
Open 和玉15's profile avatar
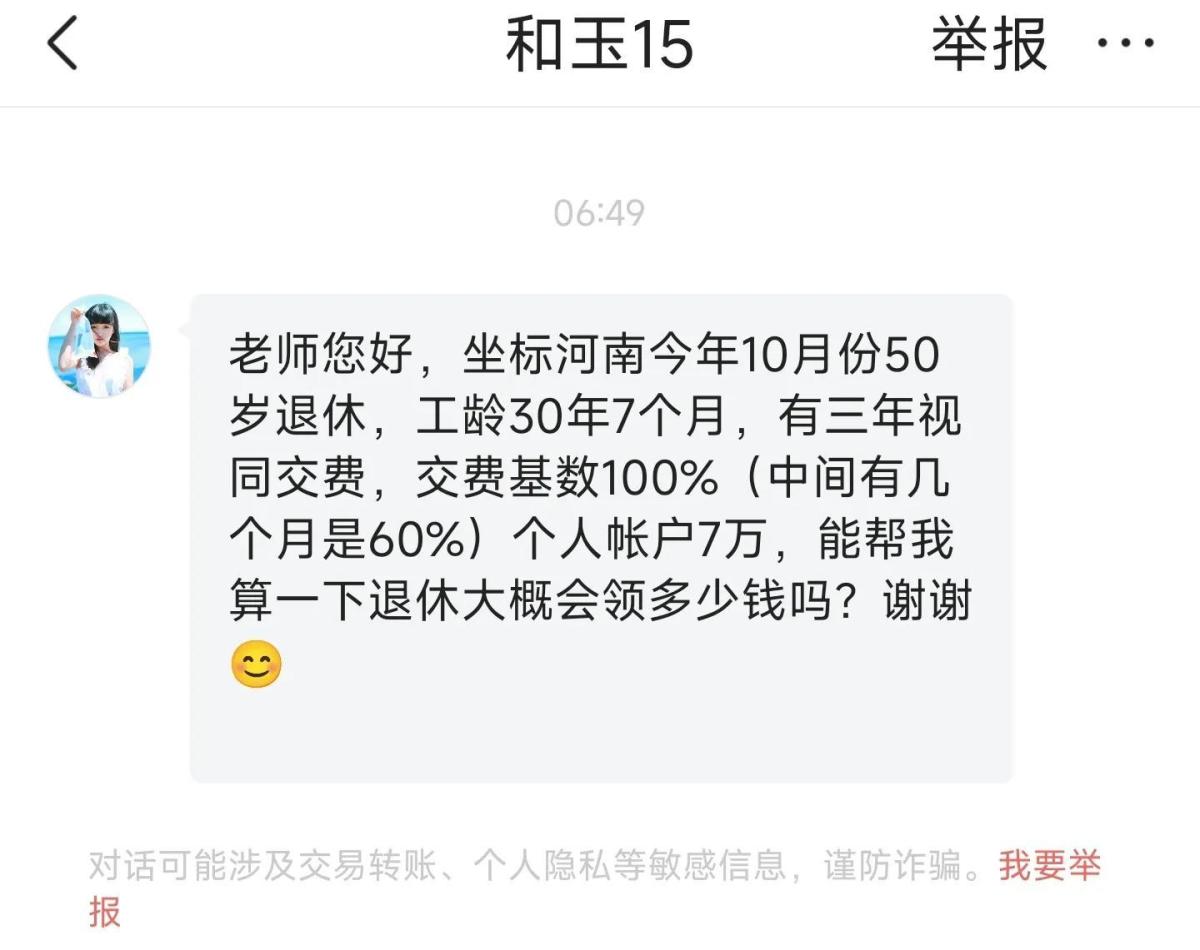pos(99,346)
